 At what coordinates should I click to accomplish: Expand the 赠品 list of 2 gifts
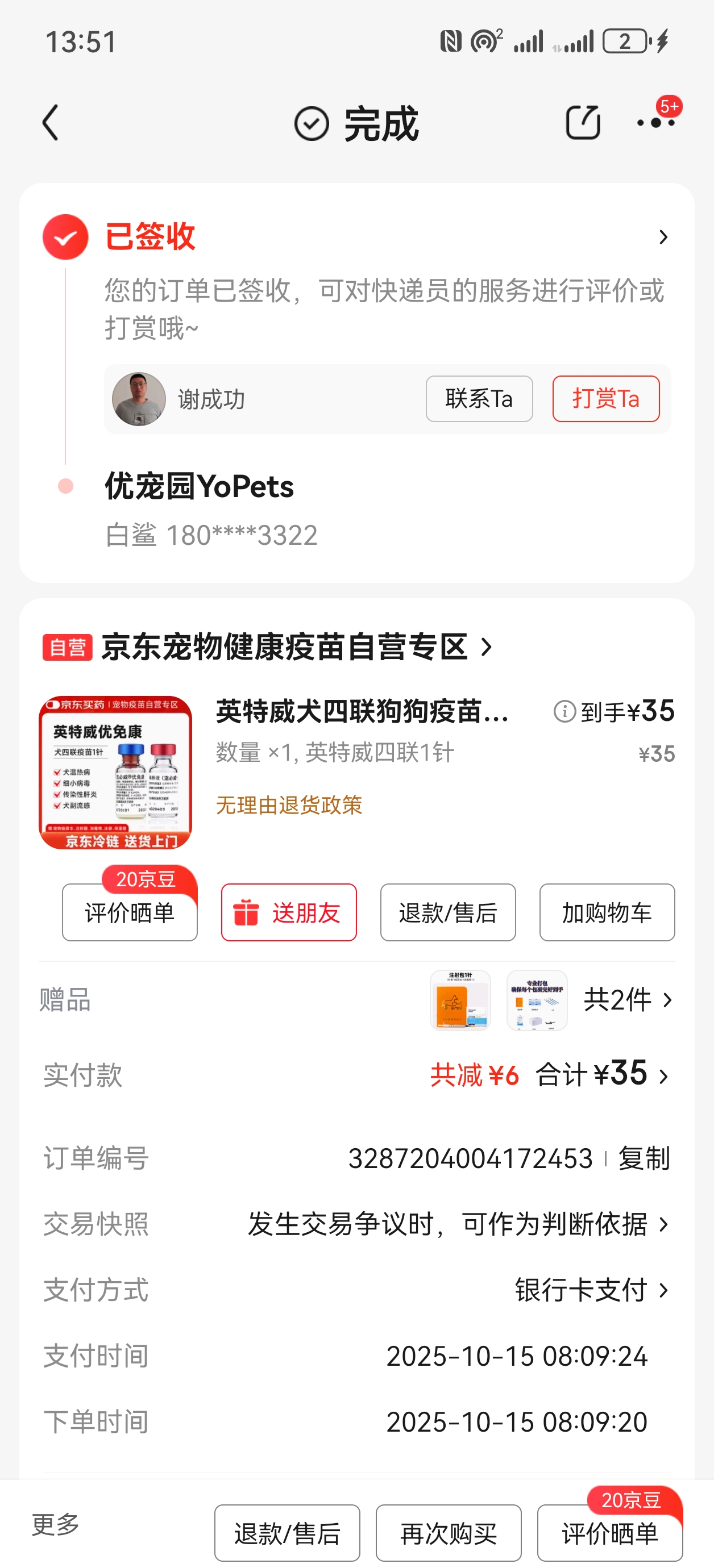point(628,1000)
